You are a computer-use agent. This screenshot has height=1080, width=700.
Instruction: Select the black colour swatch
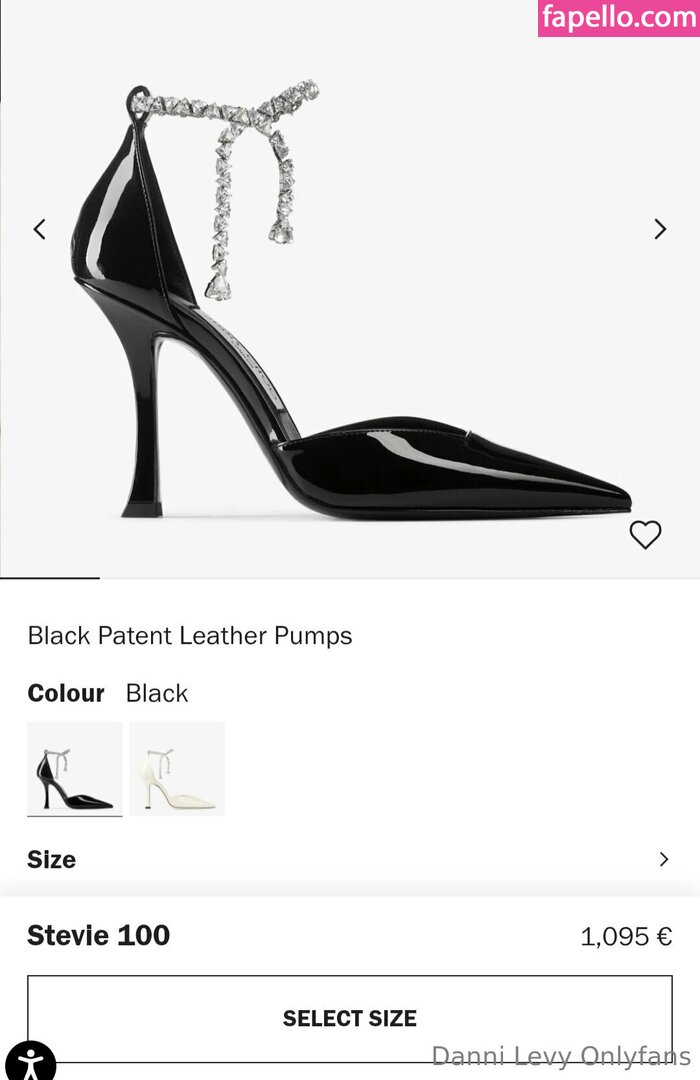[75, 768]
